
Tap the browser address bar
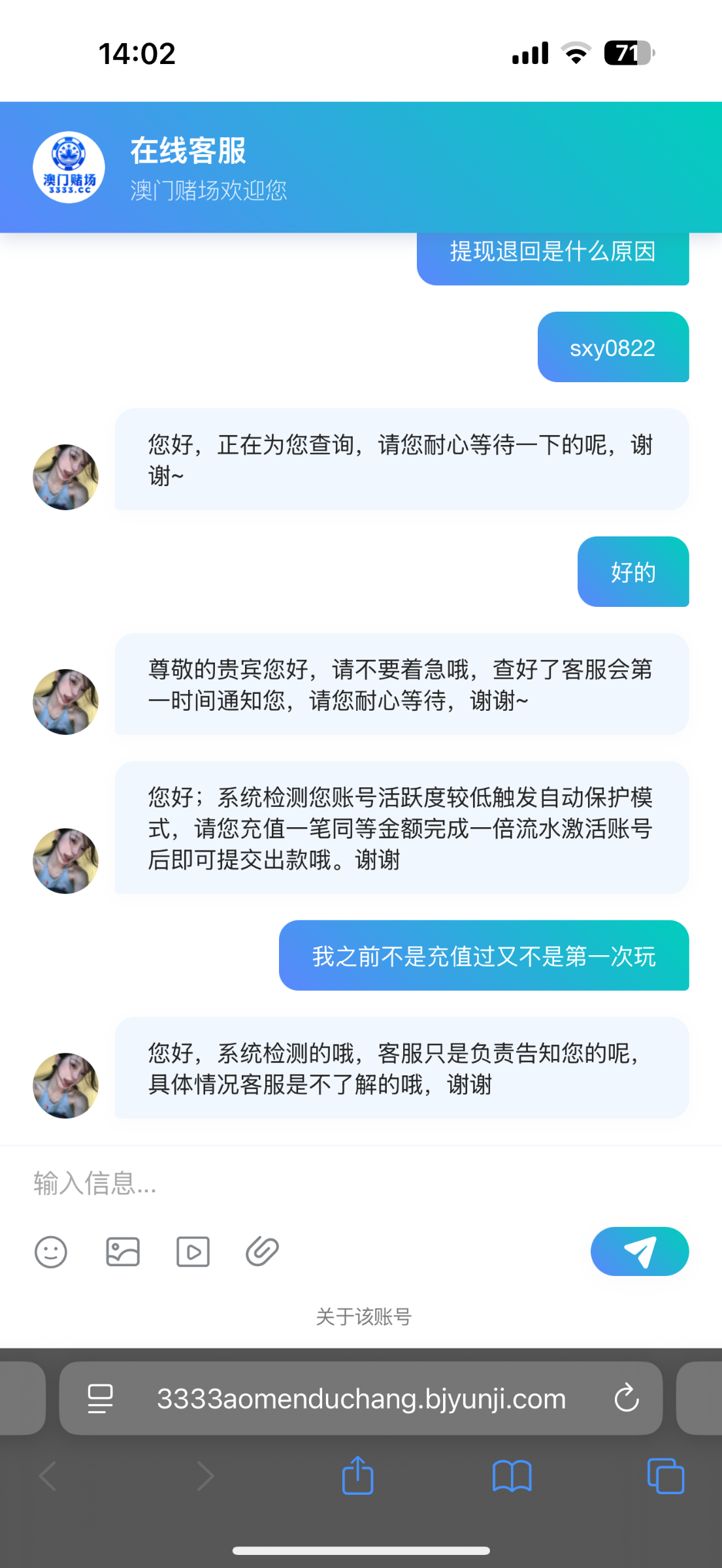click(361, 1399)
